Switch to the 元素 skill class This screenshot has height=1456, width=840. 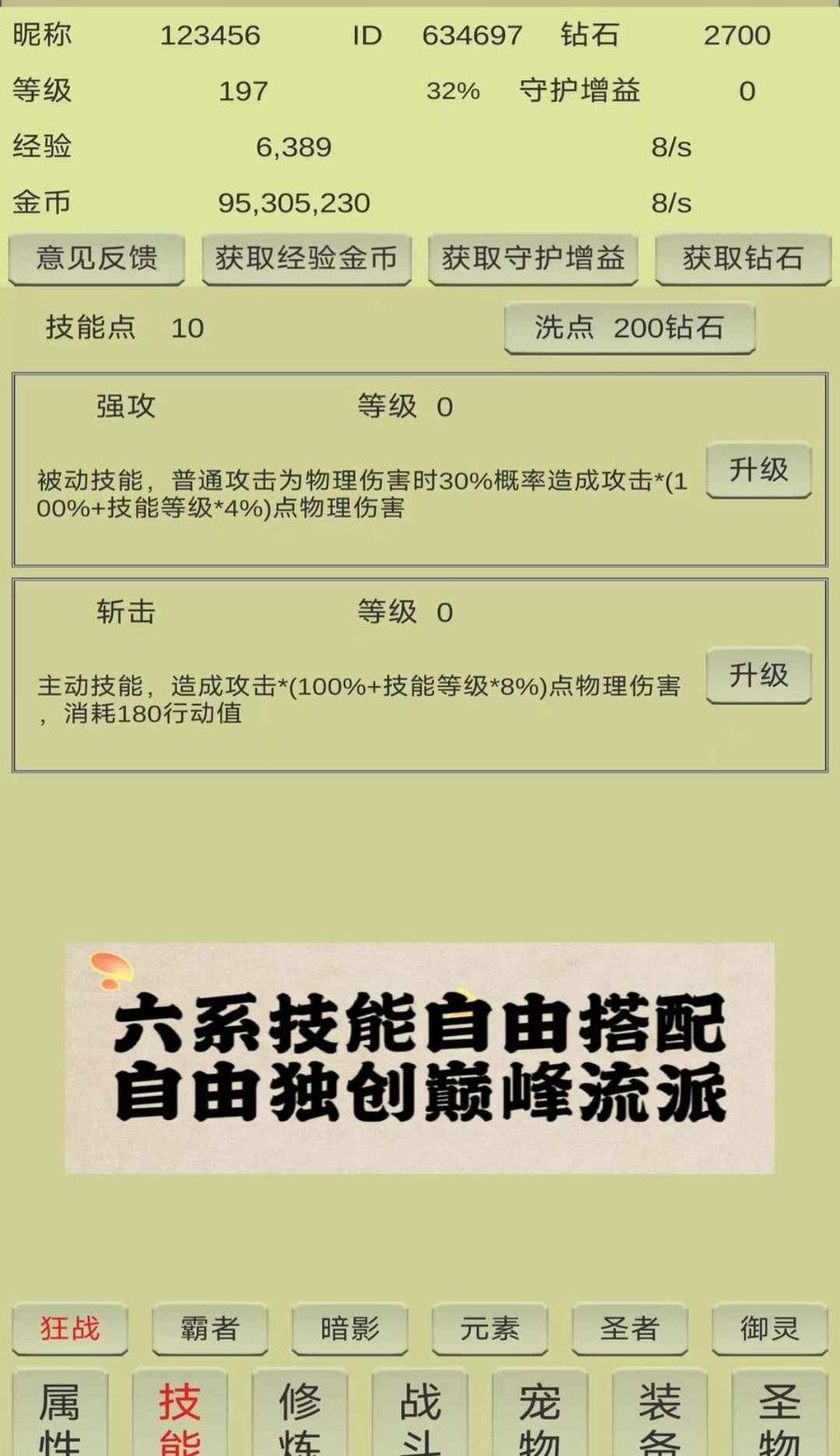(490, 1328)
